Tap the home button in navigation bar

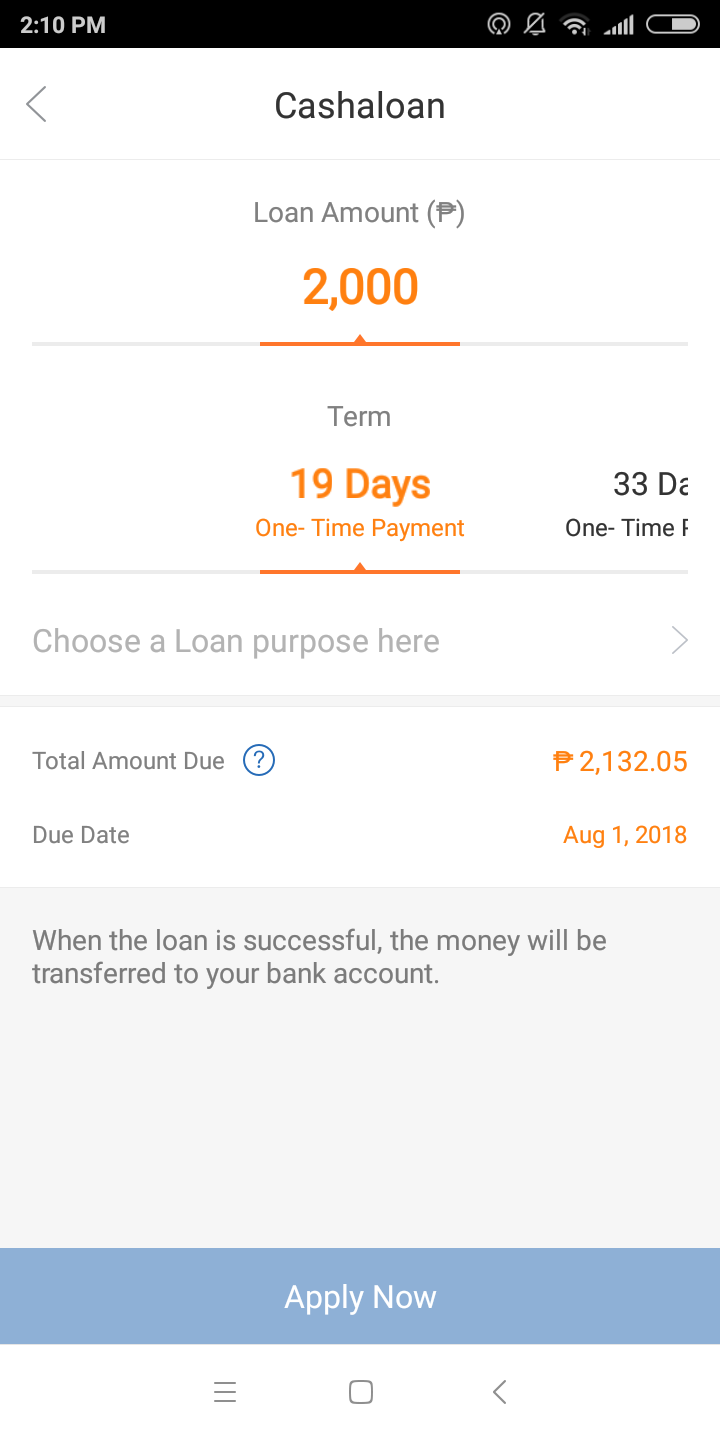[x=360, y=1391]
